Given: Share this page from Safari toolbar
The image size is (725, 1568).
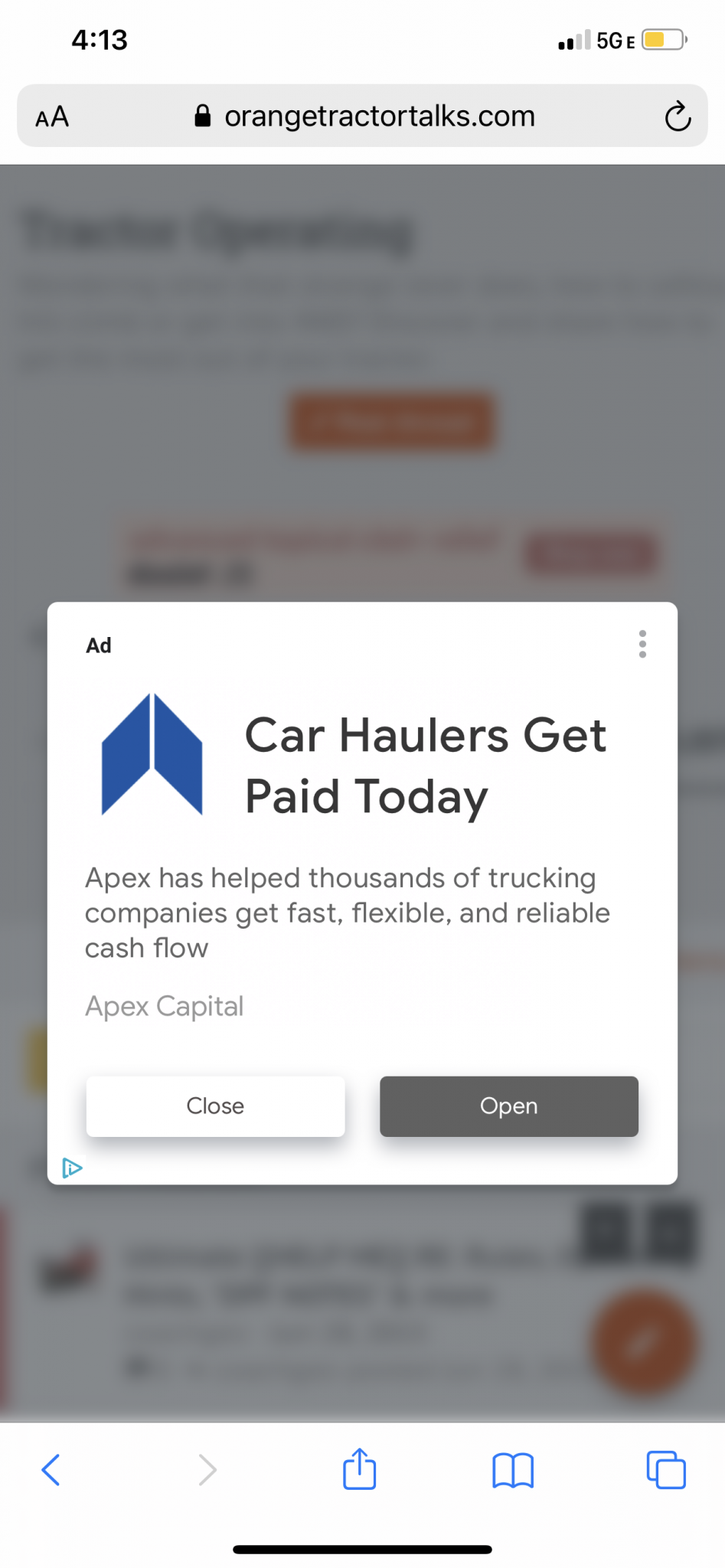Looking at the screenshot, I should coord(359,1469).
